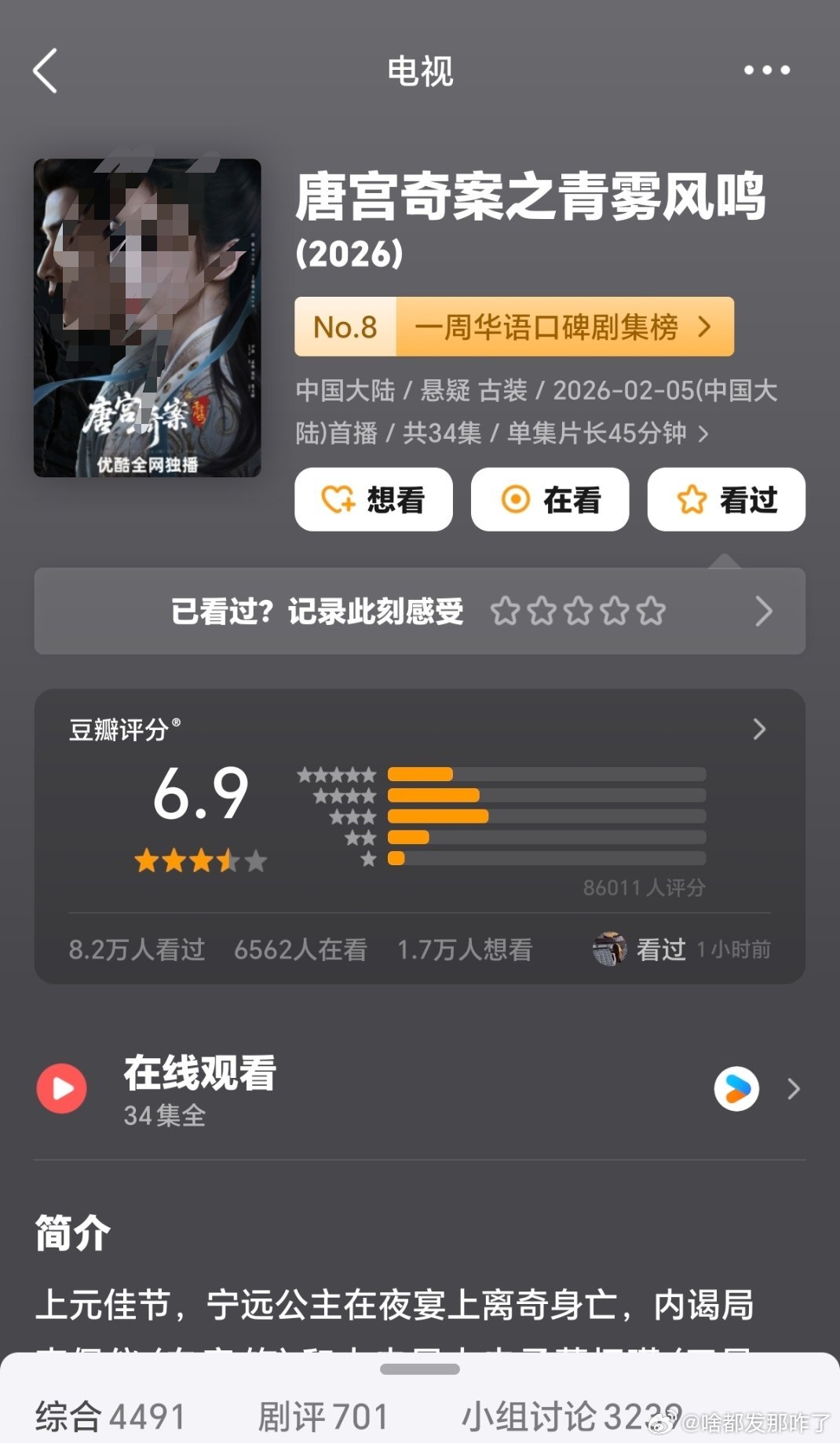Open the three-dot more options menu
The height and width of the screenshot is (1443, 840).
click(x=765, y=71)
